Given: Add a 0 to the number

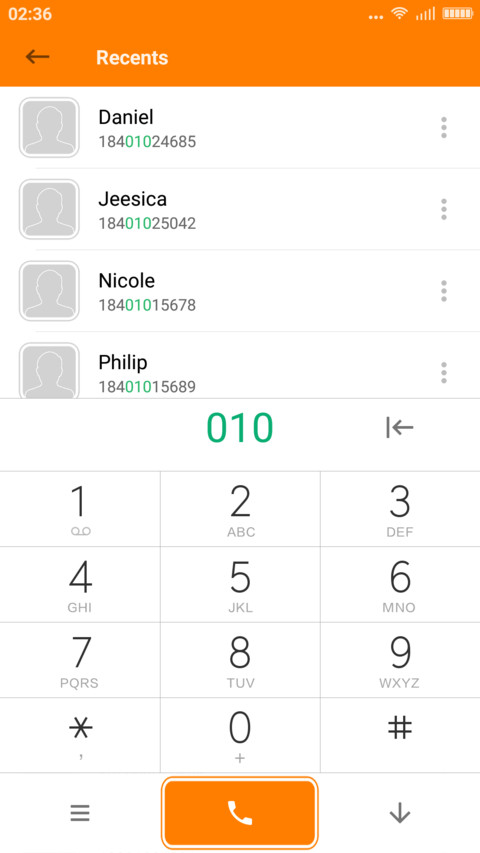Looking at the screenshot, I should tap(240, 735).
